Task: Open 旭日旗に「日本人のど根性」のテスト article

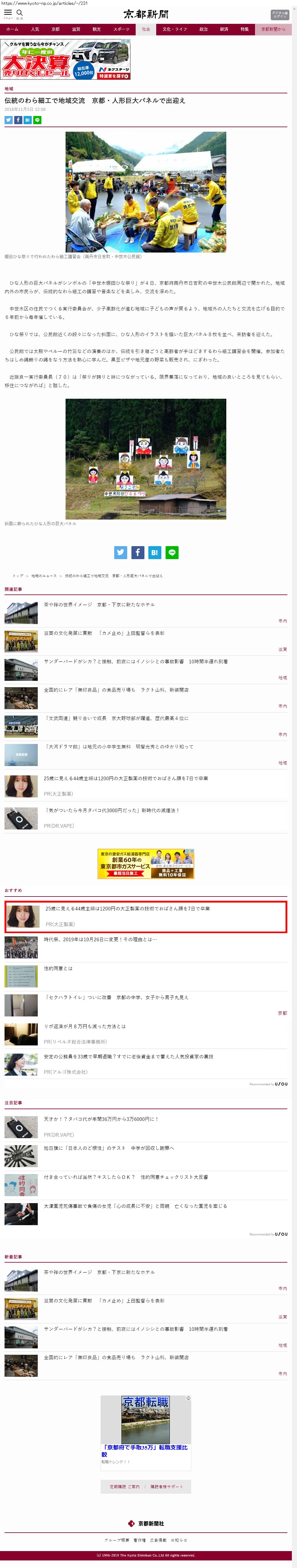Action: [108, 1148]
